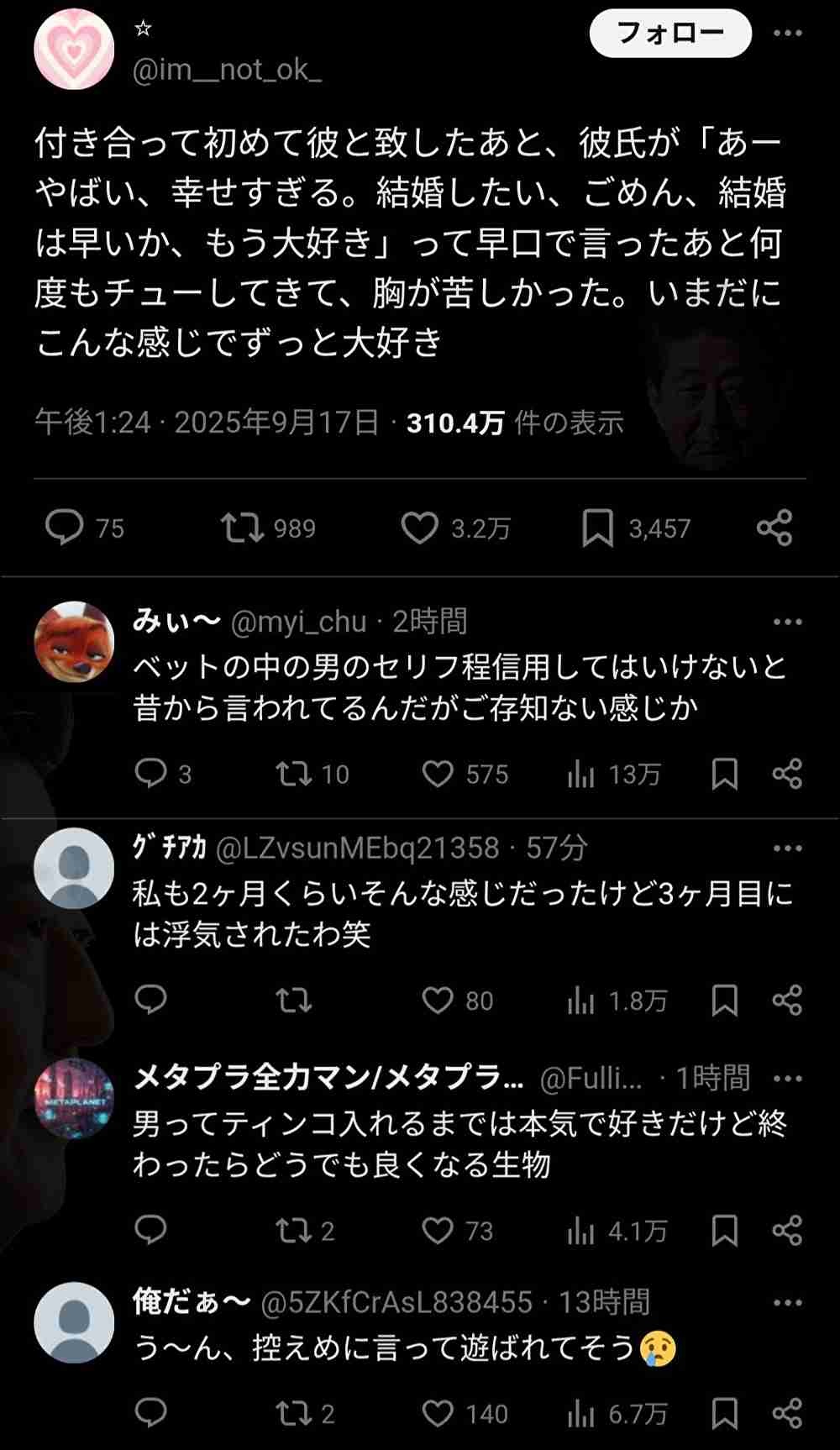This screenshot has width=840, height=1450.
Task: Like the reply from 俺だぁ〜
Action: point(438,1413)
